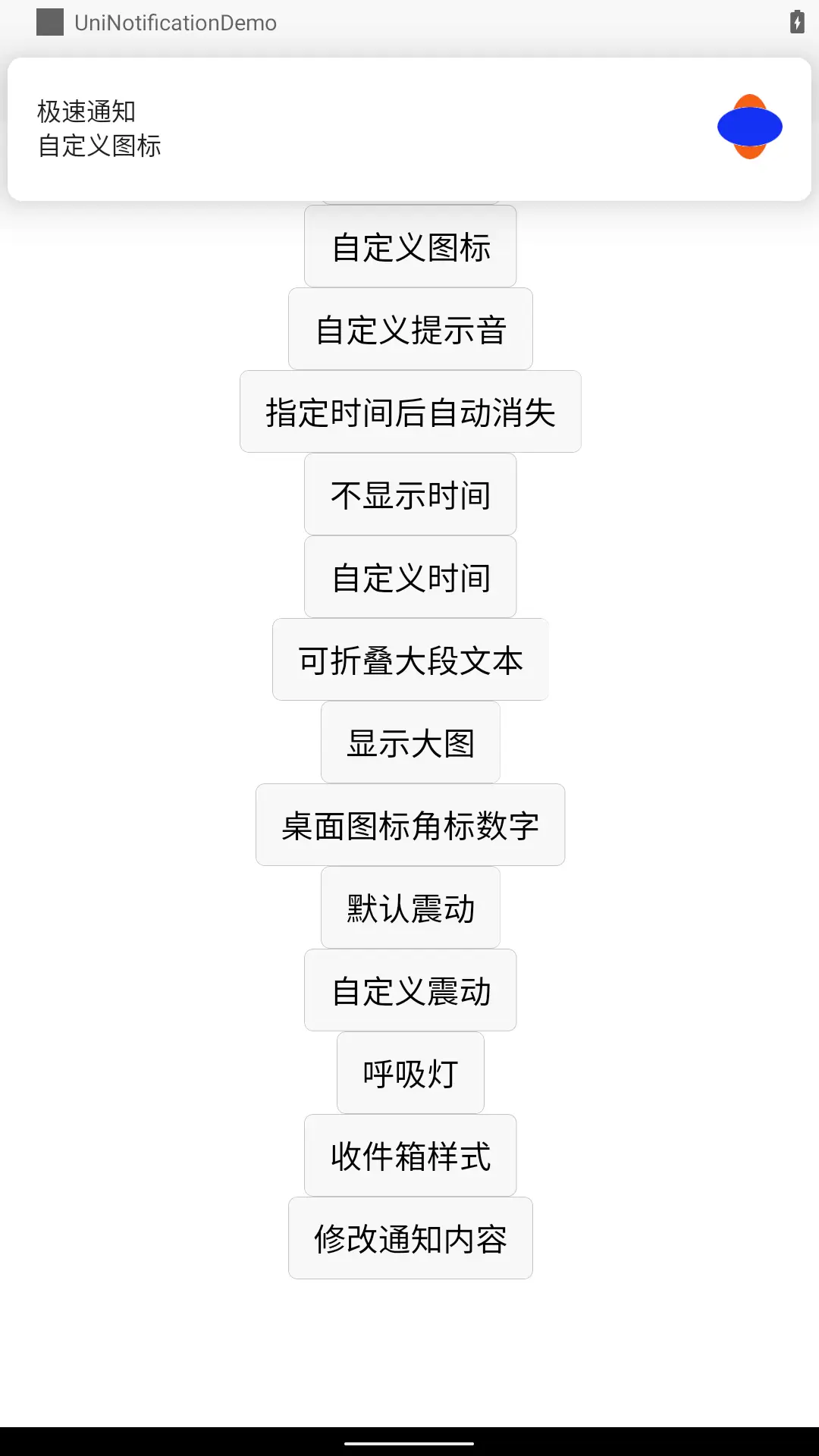Show the 收件箱样式 notification
The image size is (819, 1456).
click(410, 1156)
